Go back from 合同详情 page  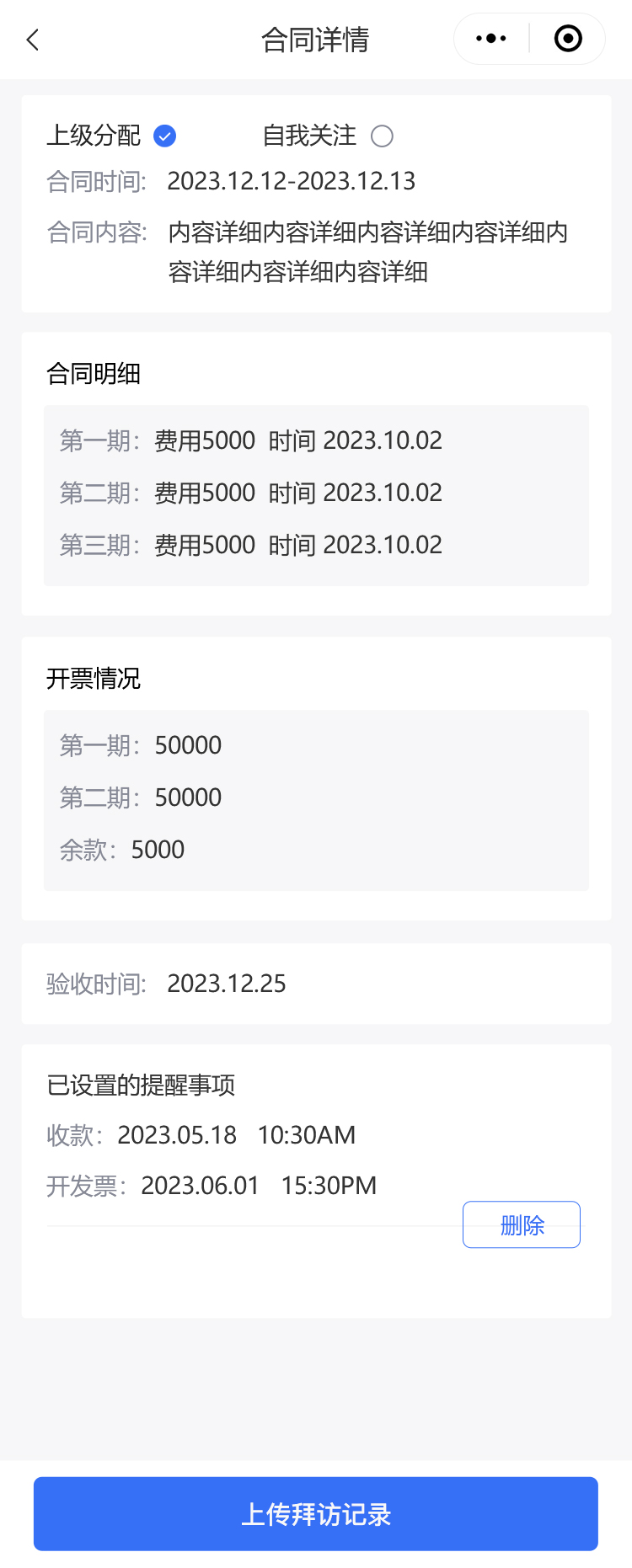click(33, 40)
